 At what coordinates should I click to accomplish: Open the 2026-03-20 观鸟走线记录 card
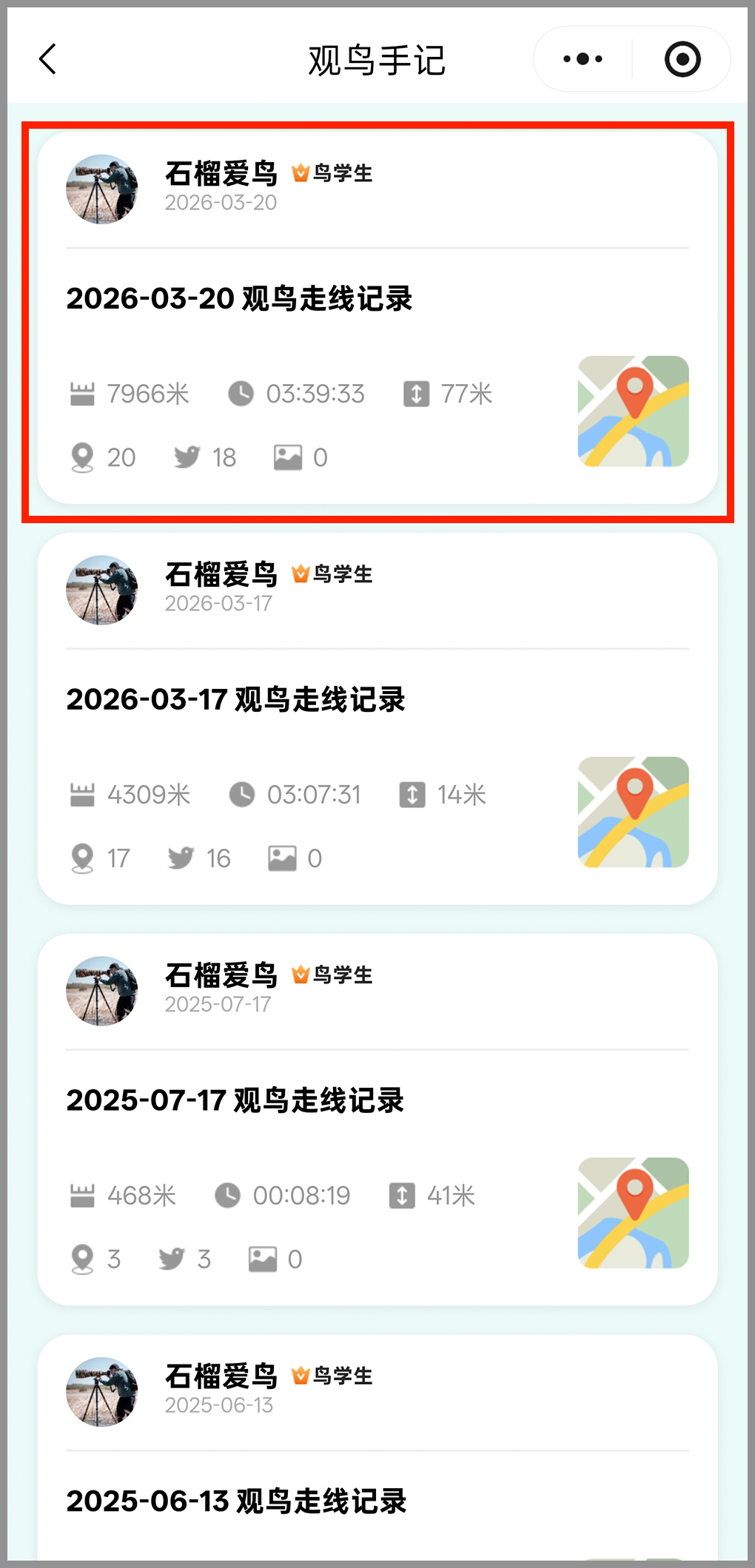click(239, 299)
